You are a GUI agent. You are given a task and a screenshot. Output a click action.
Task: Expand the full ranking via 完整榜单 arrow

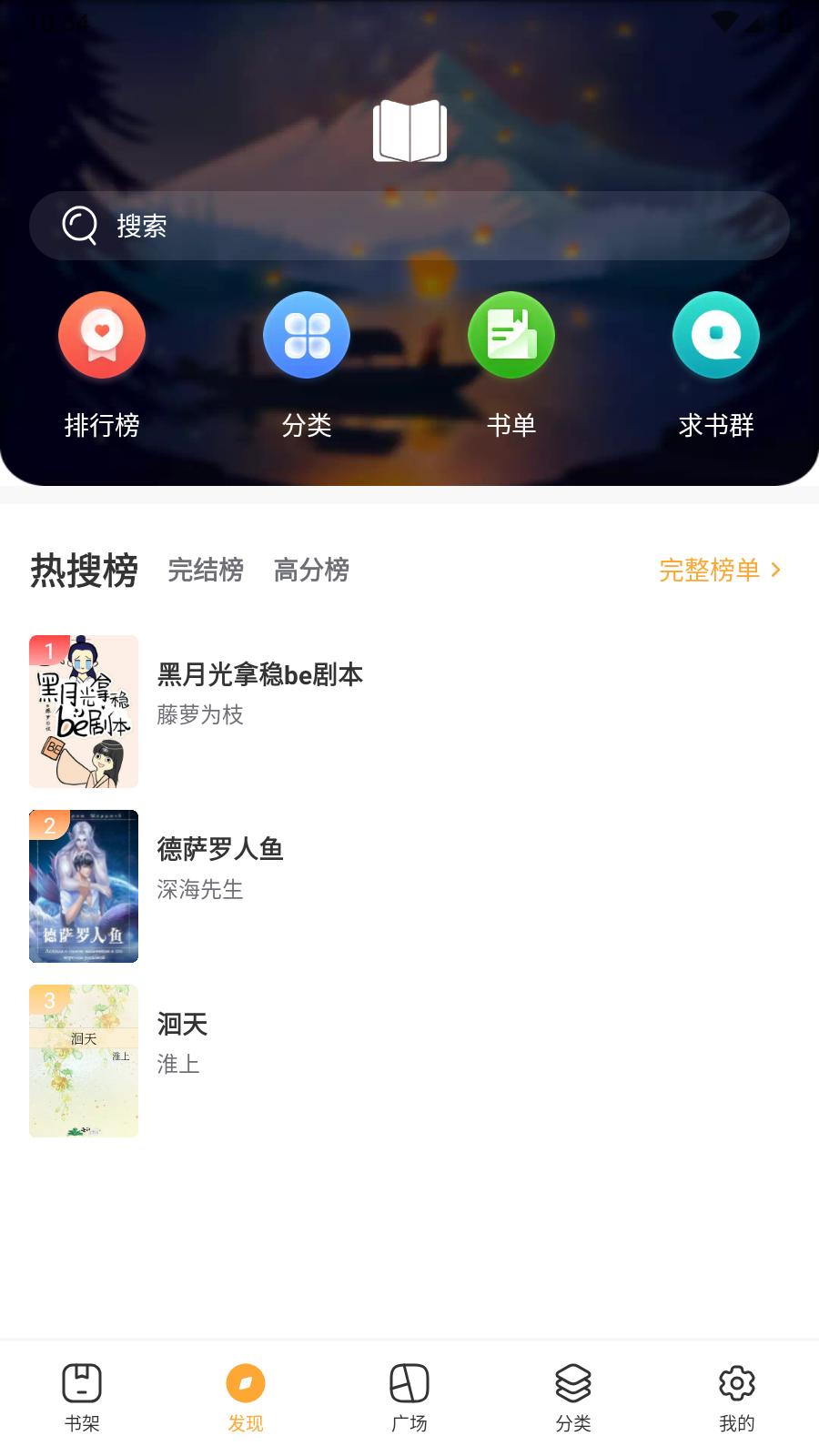(x=721, y=571)
